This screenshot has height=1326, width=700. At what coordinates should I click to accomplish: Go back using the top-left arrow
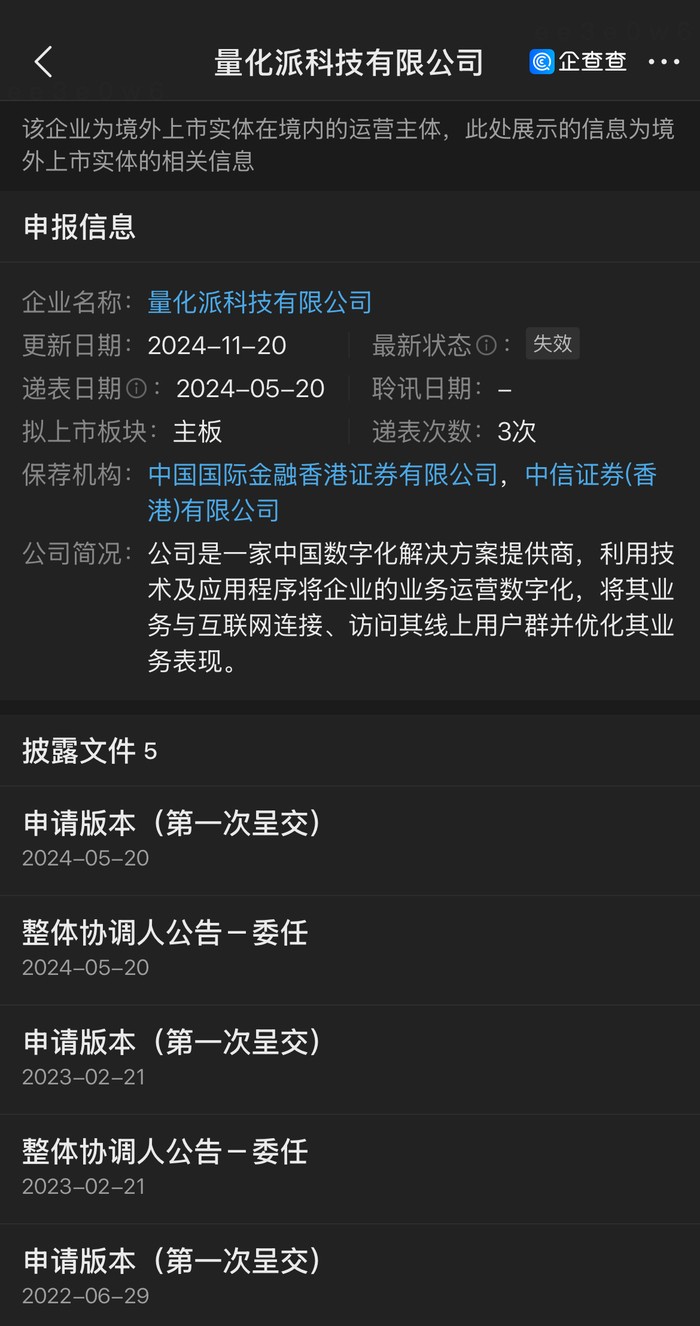coord(43,62)
